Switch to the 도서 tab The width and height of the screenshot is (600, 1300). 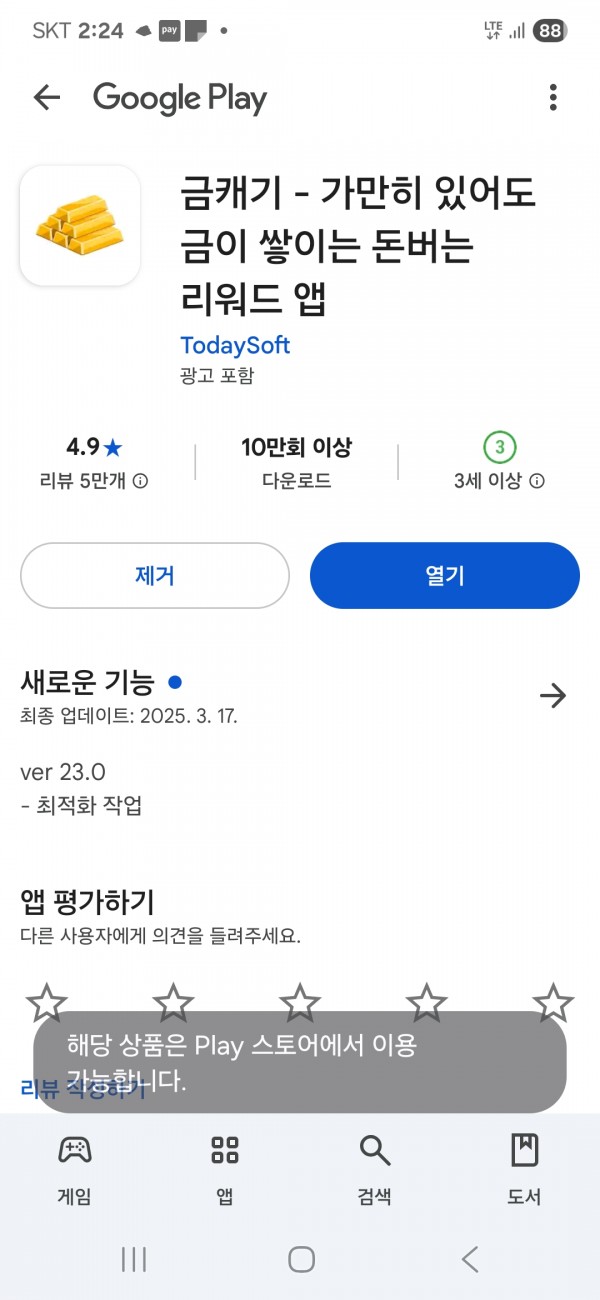click(525, 1169)
